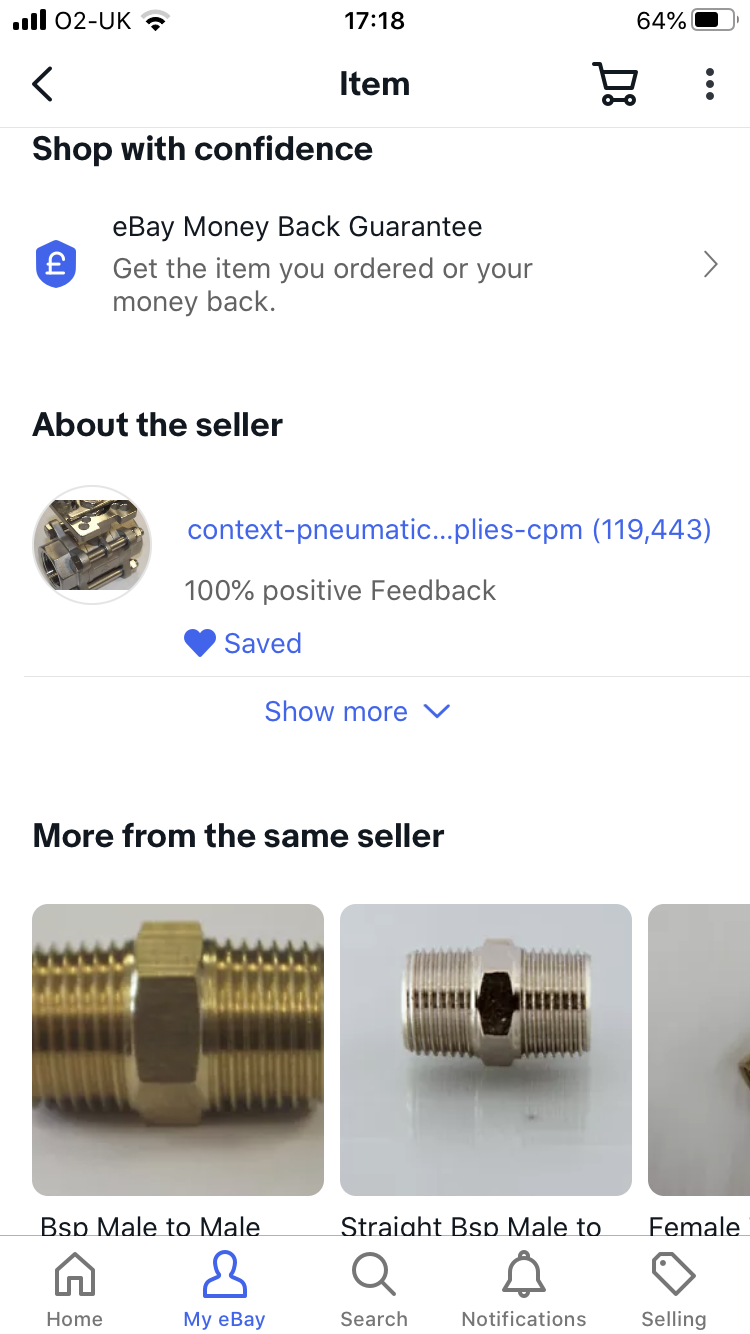
Task: Switch to the Search tab
Action: [374, 1290]
